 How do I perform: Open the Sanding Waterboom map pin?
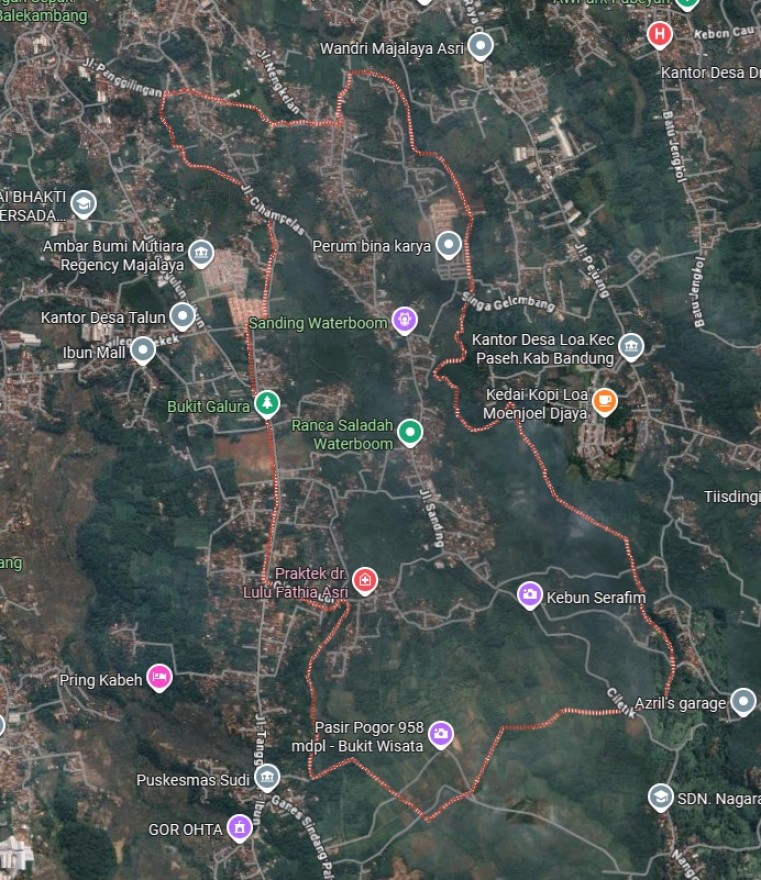pos(404,320)
